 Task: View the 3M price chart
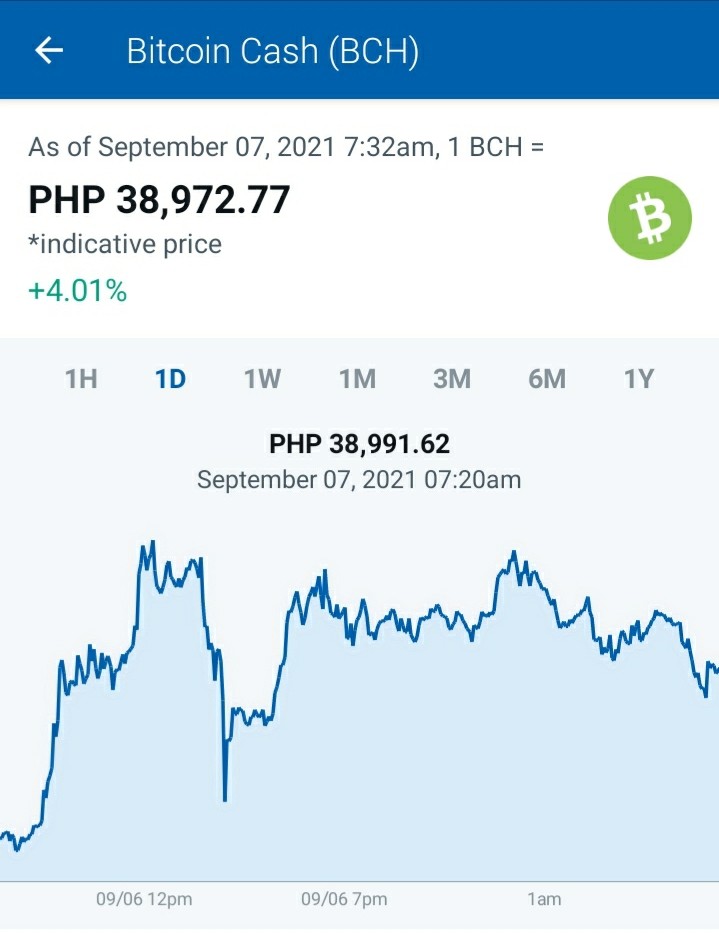(x=452, y=379)
